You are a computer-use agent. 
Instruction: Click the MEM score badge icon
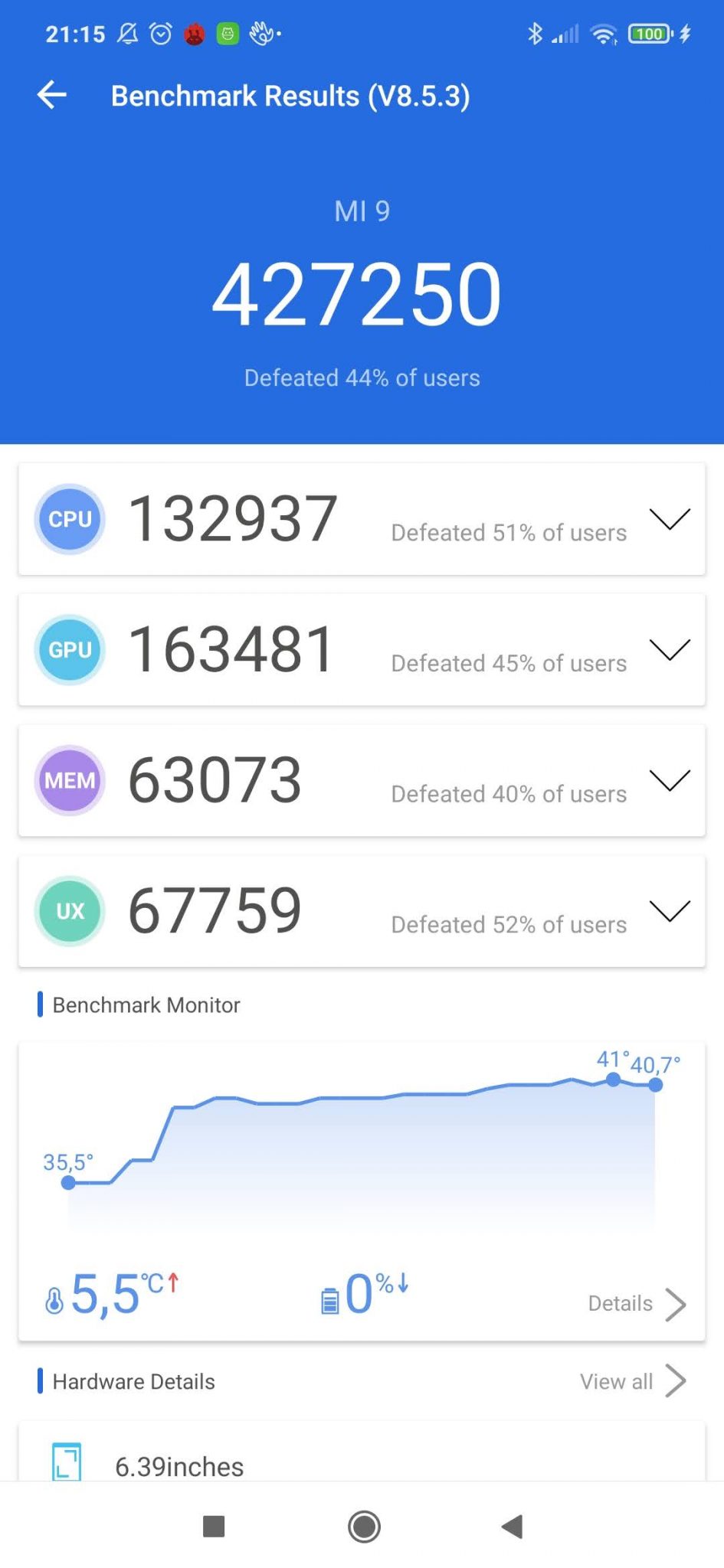pyautogui.click(x=69, y=779)
